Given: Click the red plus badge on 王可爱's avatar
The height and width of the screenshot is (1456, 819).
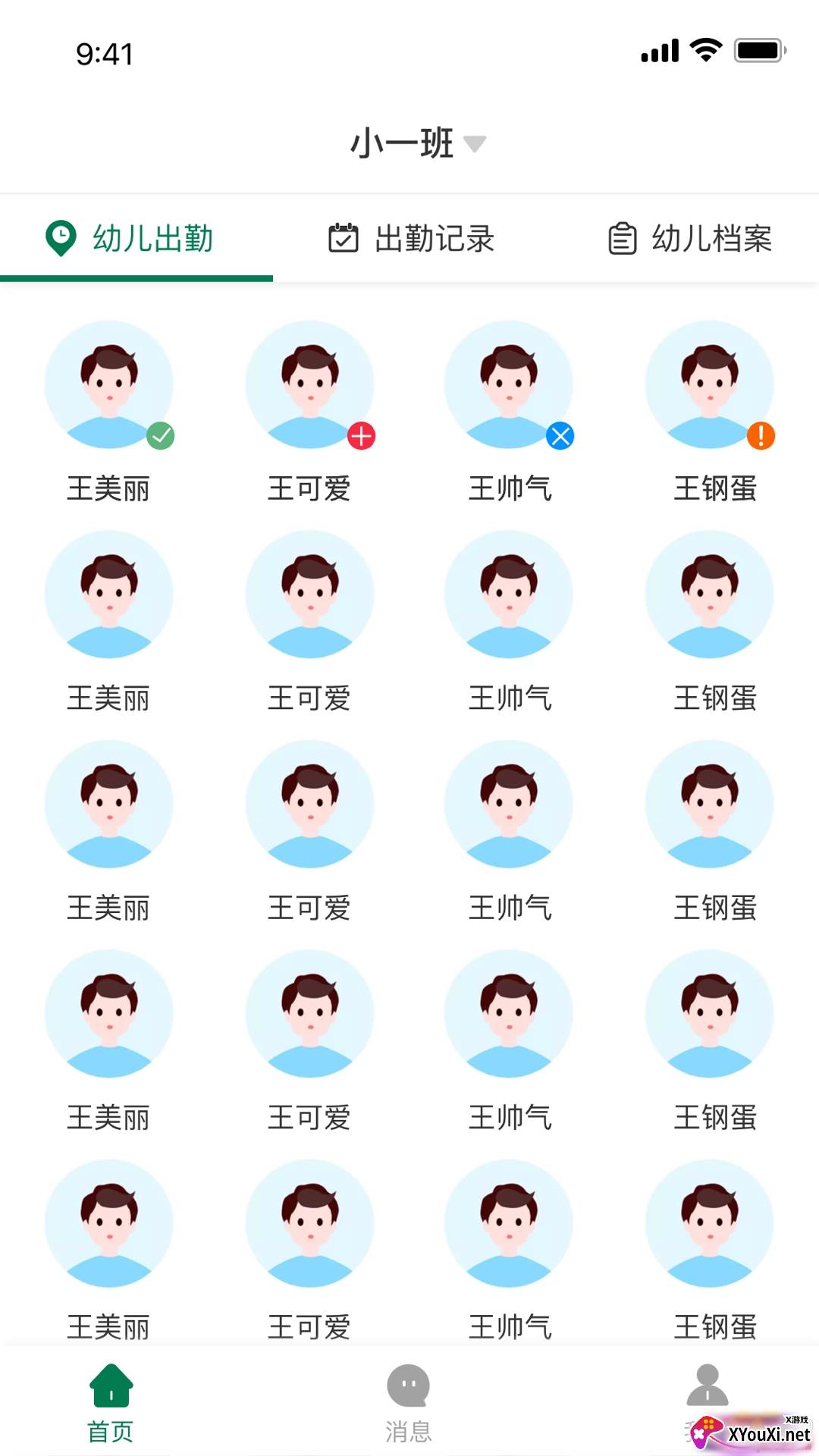Looking at the screenshot, I should tap(362, 435).
